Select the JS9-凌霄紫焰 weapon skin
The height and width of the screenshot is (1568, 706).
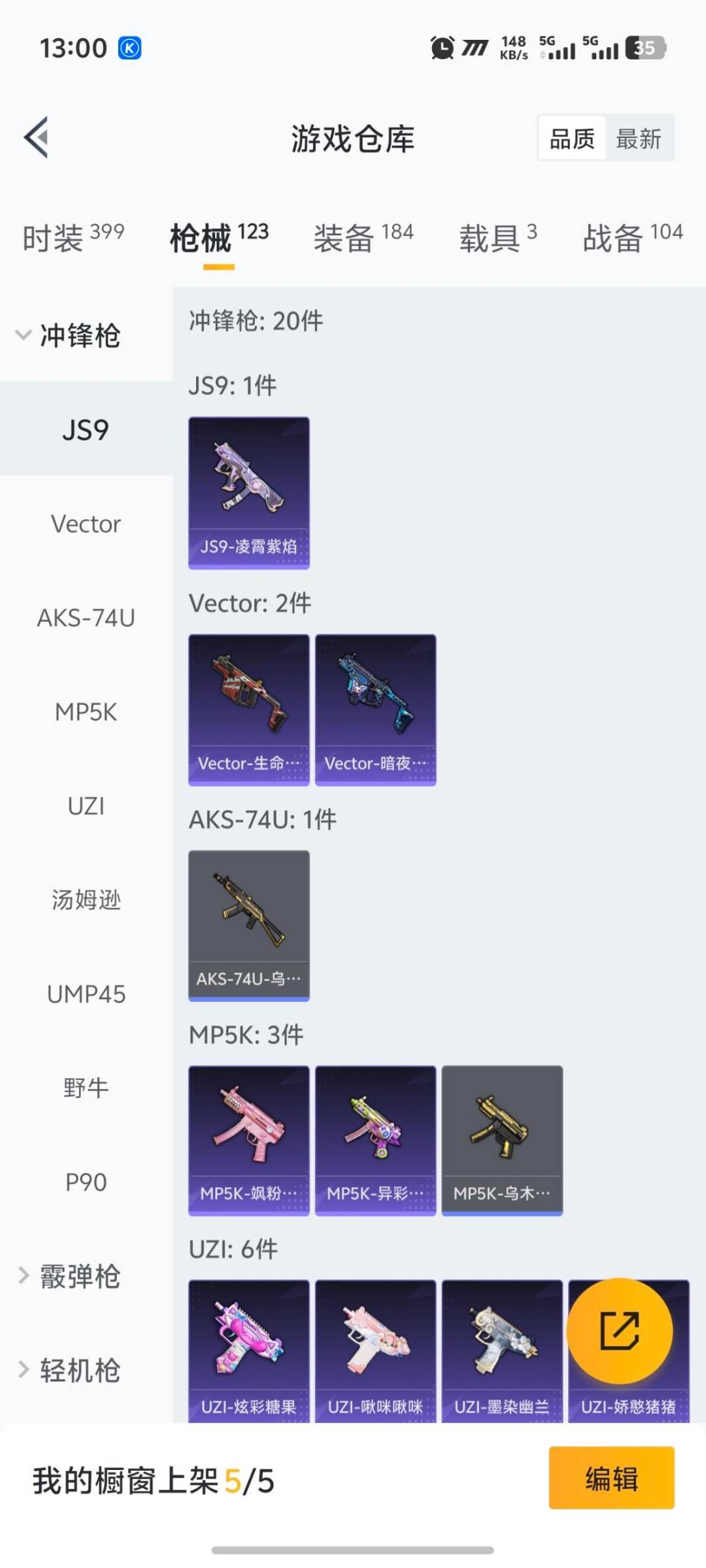click(248, 490)
